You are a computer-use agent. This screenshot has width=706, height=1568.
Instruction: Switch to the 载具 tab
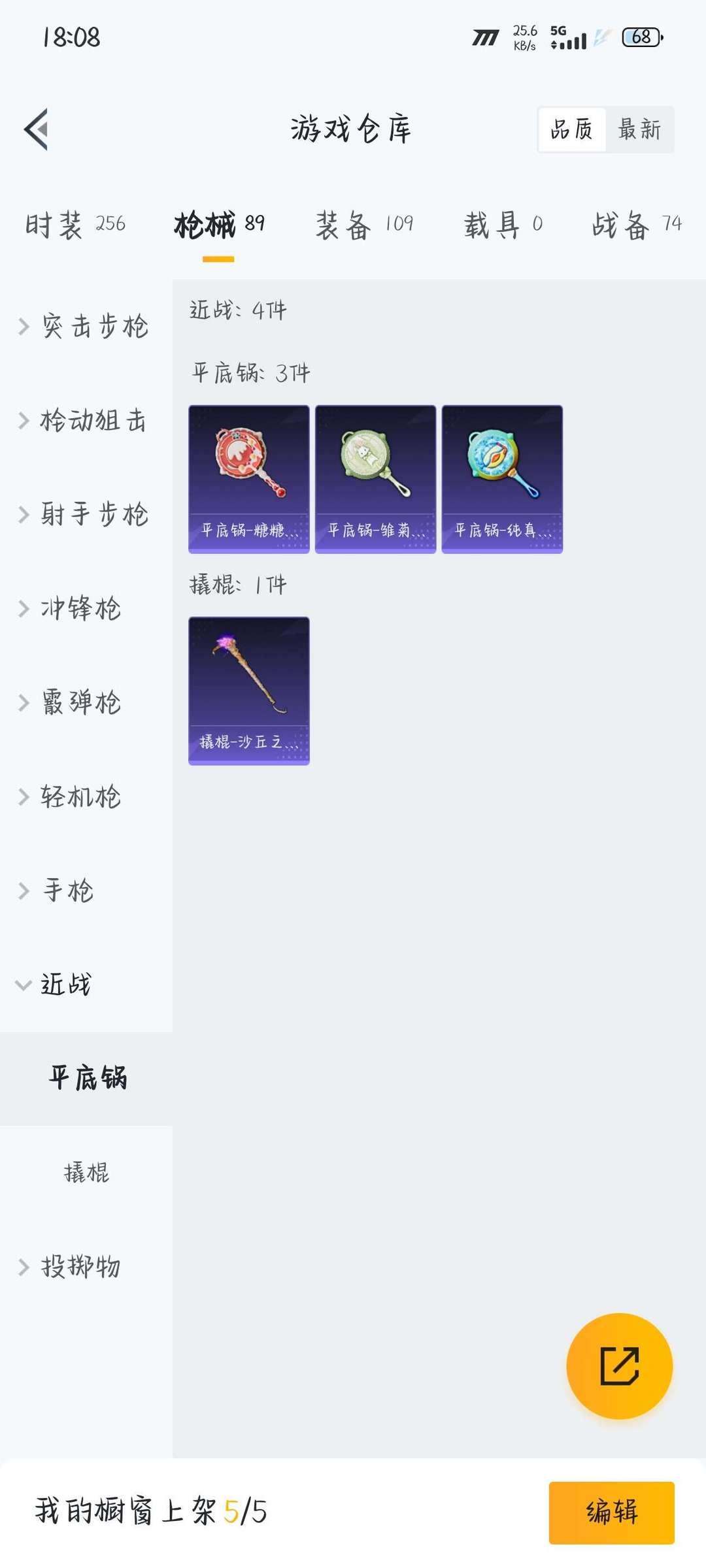pyautogui.click(x=503, y=225)
